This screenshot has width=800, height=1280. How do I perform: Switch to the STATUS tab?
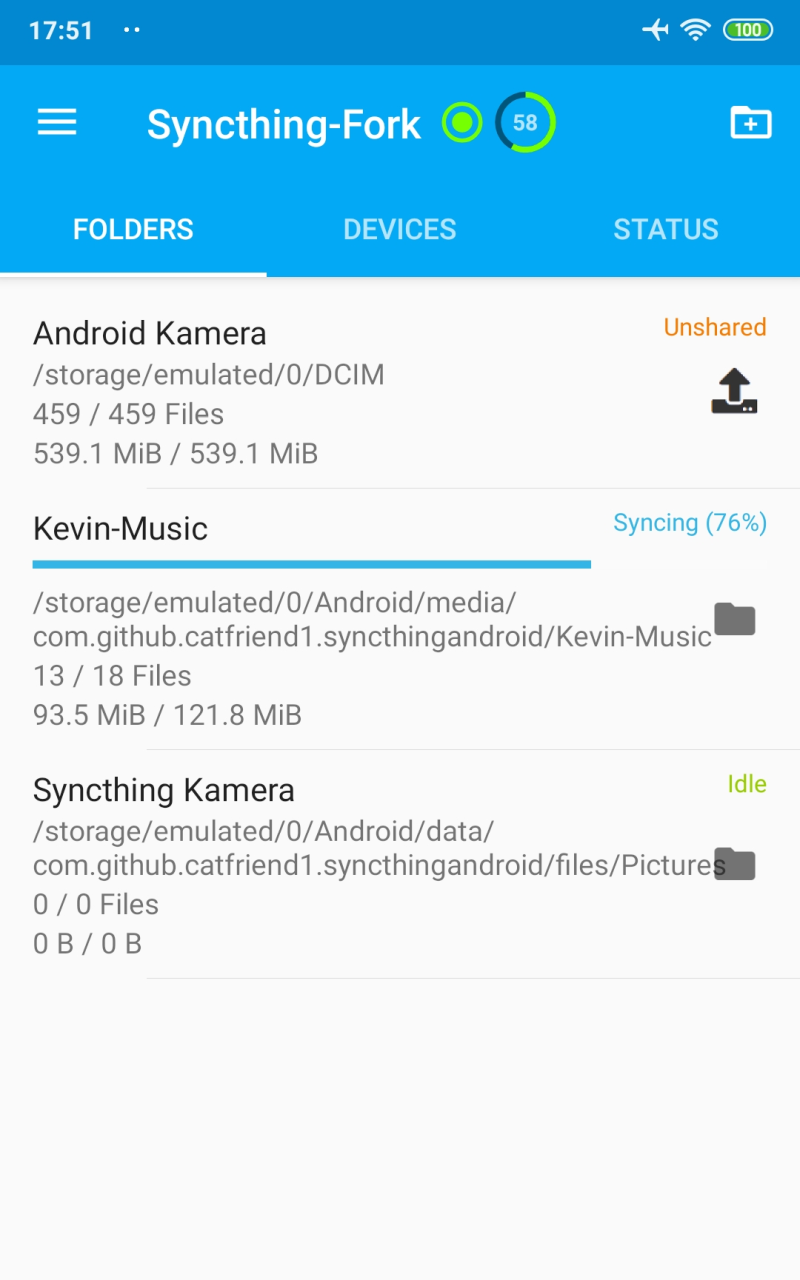(665, 229)
